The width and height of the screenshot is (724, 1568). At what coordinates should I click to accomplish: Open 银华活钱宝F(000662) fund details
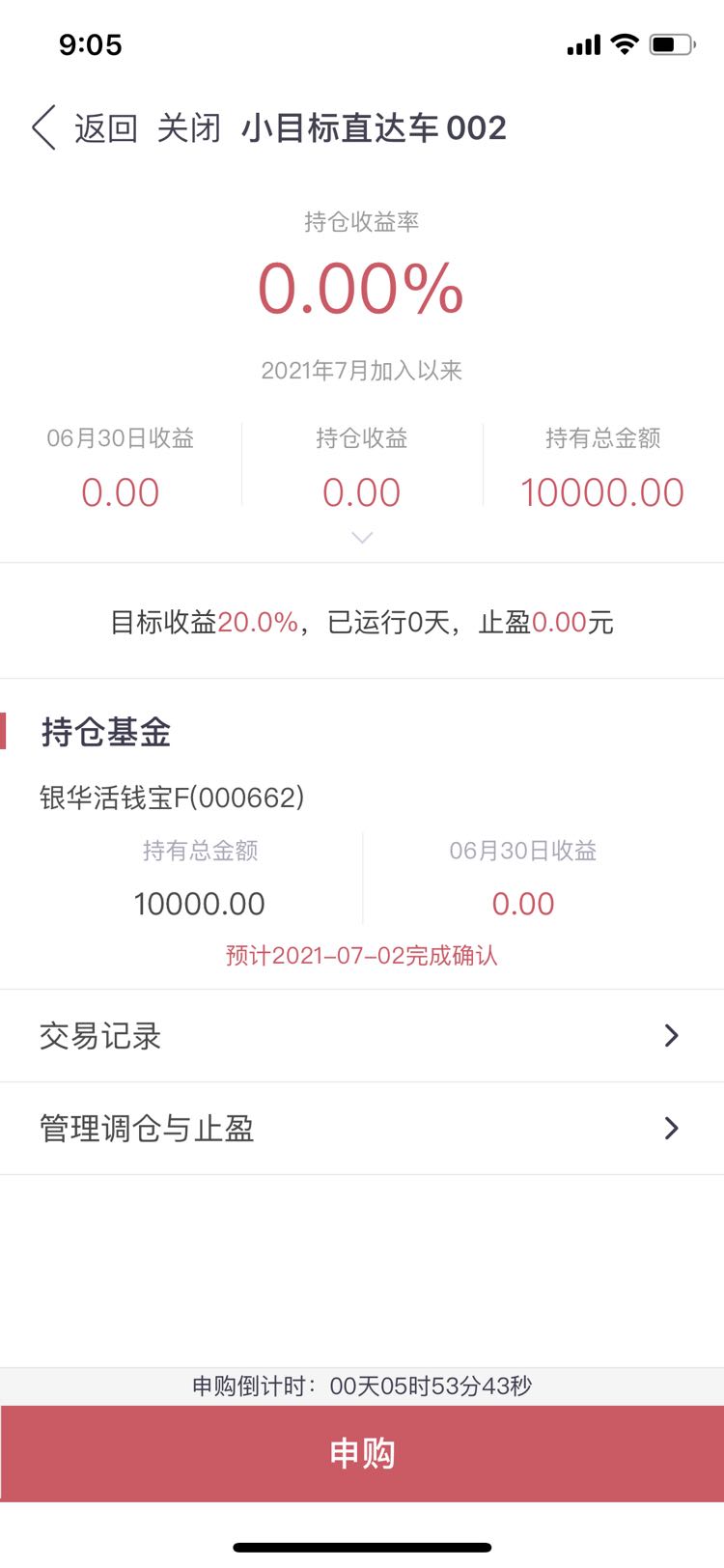(172, 798)
